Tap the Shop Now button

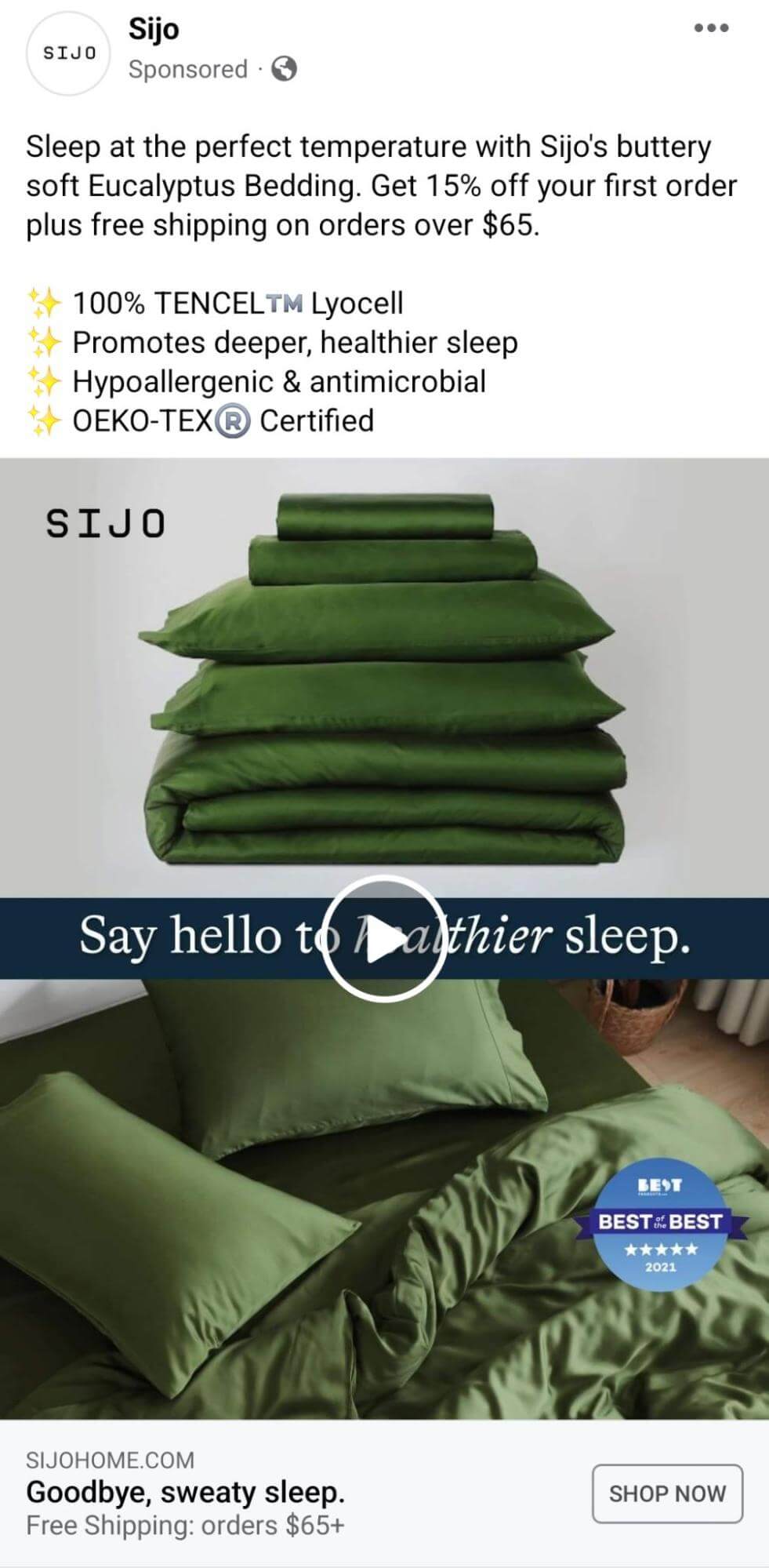click(x=667, y=1493)
